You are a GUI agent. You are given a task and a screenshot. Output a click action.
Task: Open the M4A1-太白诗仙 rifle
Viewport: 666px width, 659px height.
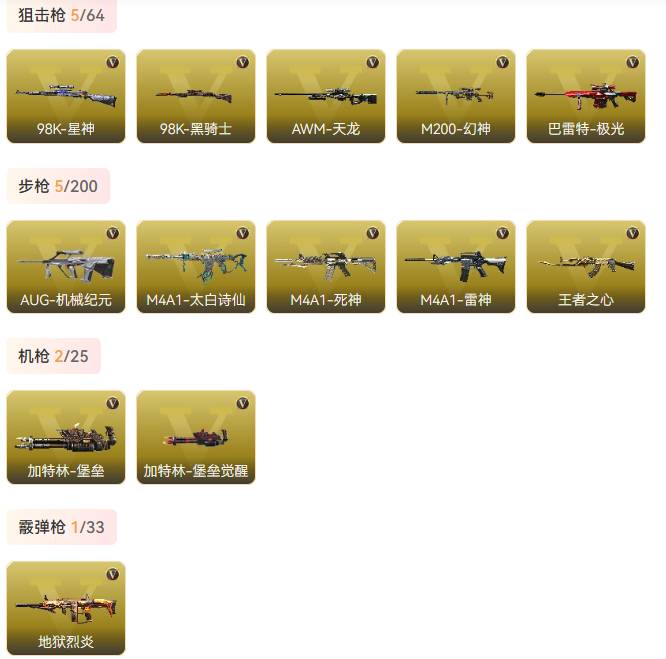pos(196,266)
